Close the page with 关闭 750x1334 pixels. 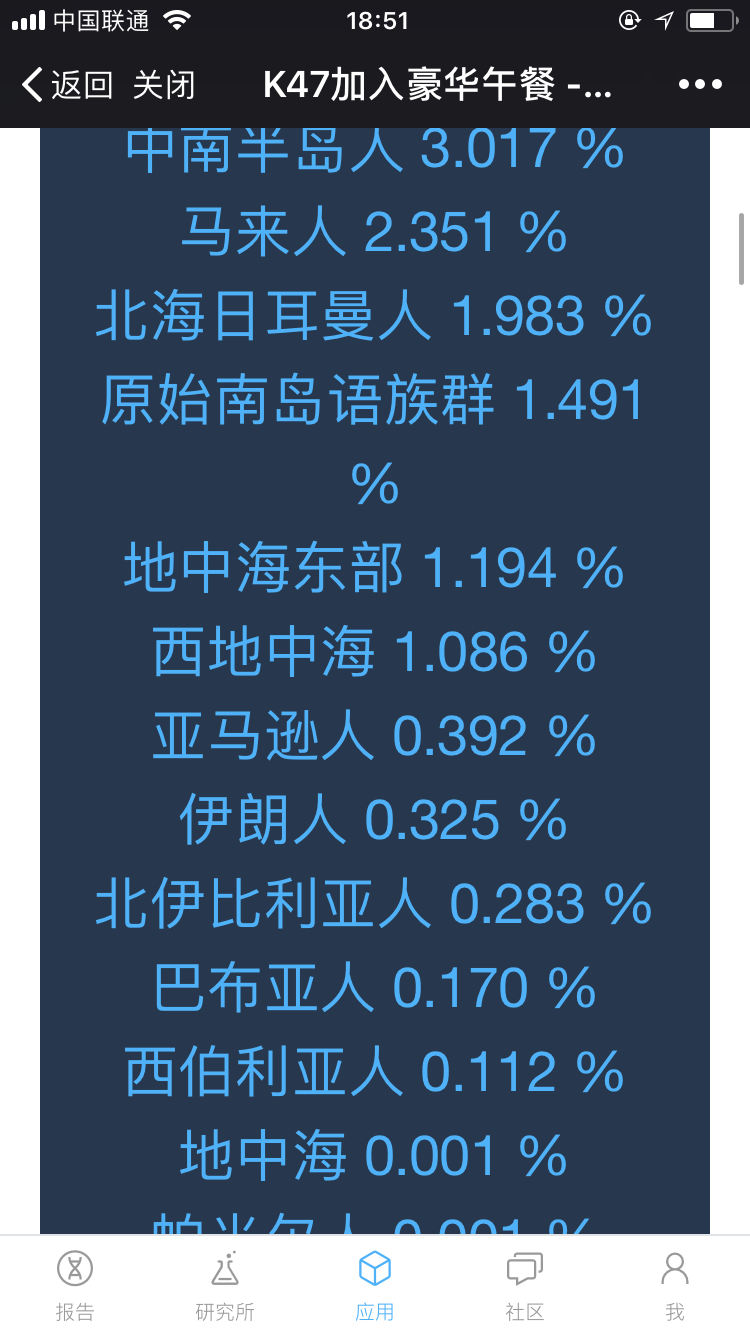tap(164, 85)
